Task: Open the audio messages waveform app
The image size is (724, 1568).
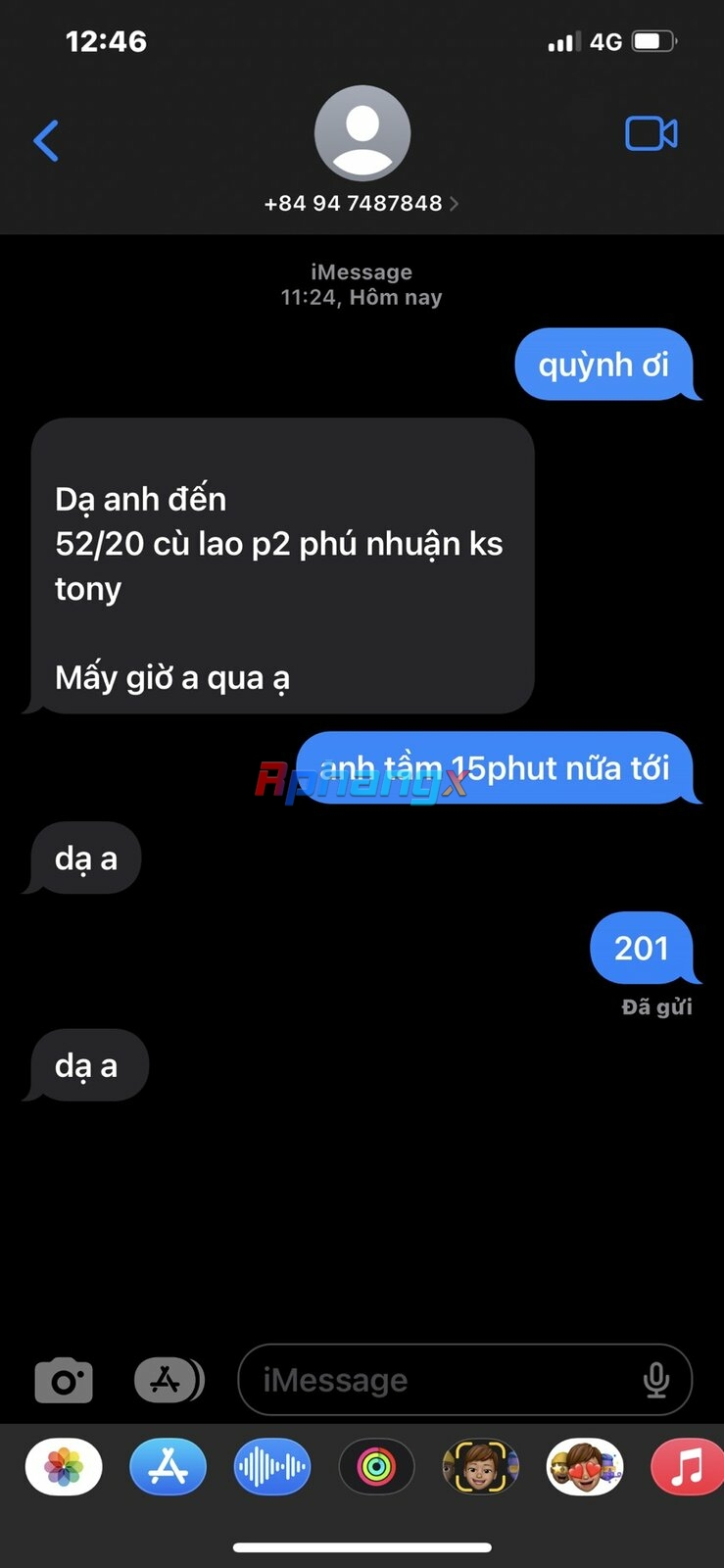Action: coord(272,1467)
